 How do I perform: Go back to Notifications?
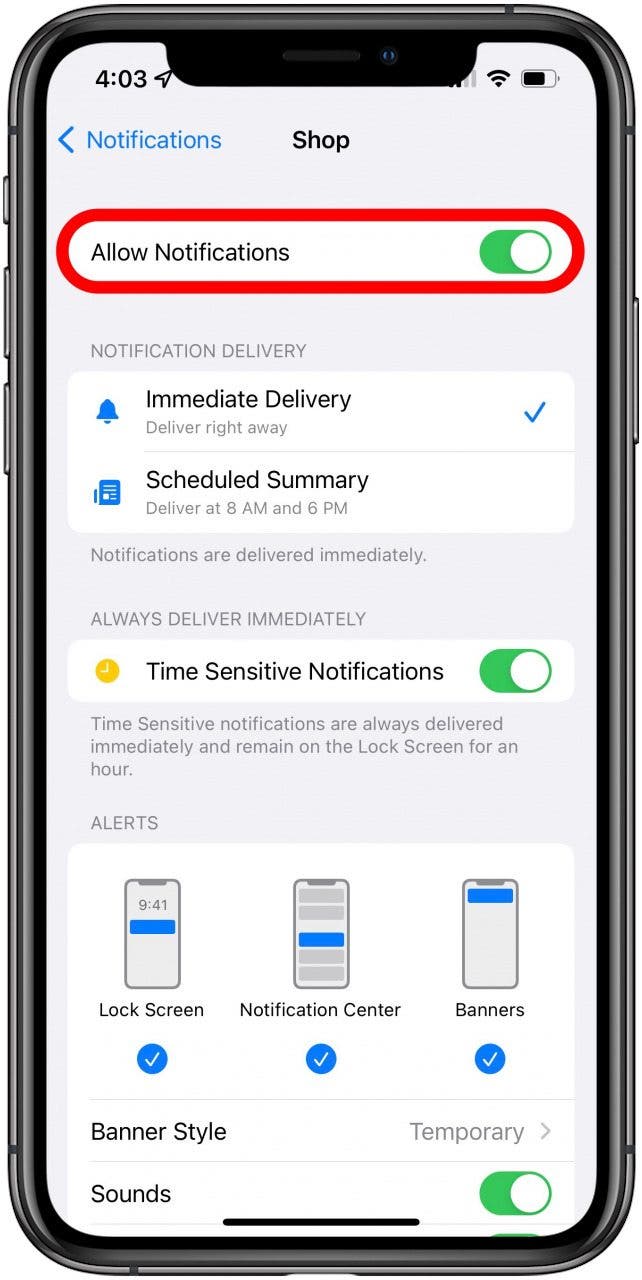pos(140,140)
